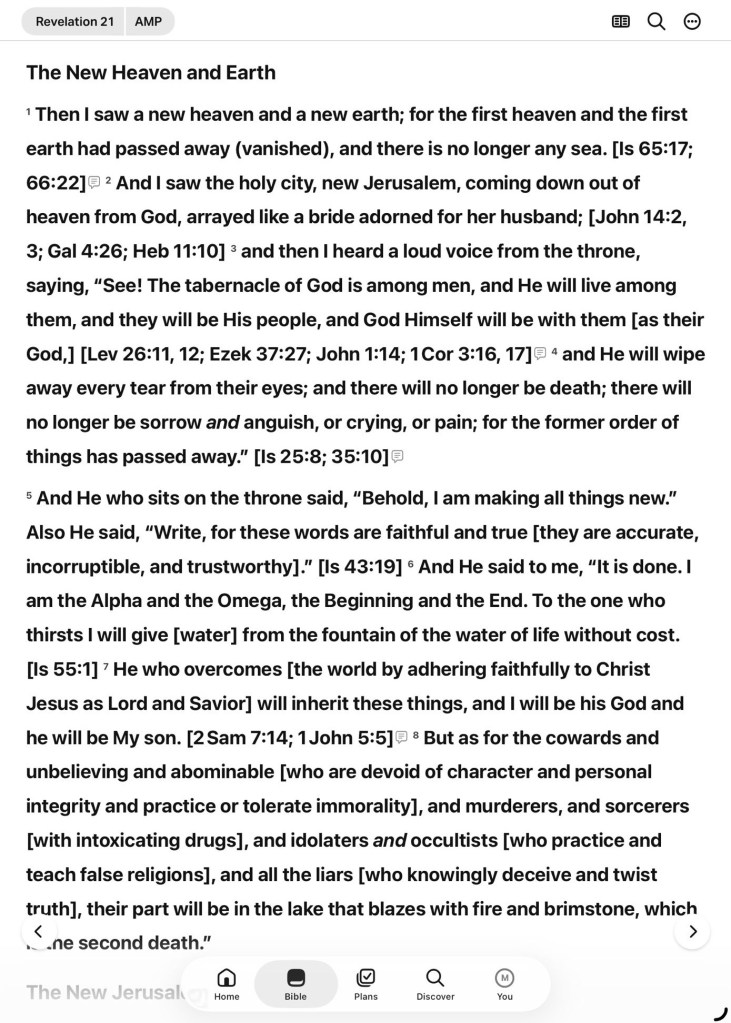The width and height of the screenshot is (731, 1023).
Task: Change the AMP Bible version
Action: tap(149, 22)
